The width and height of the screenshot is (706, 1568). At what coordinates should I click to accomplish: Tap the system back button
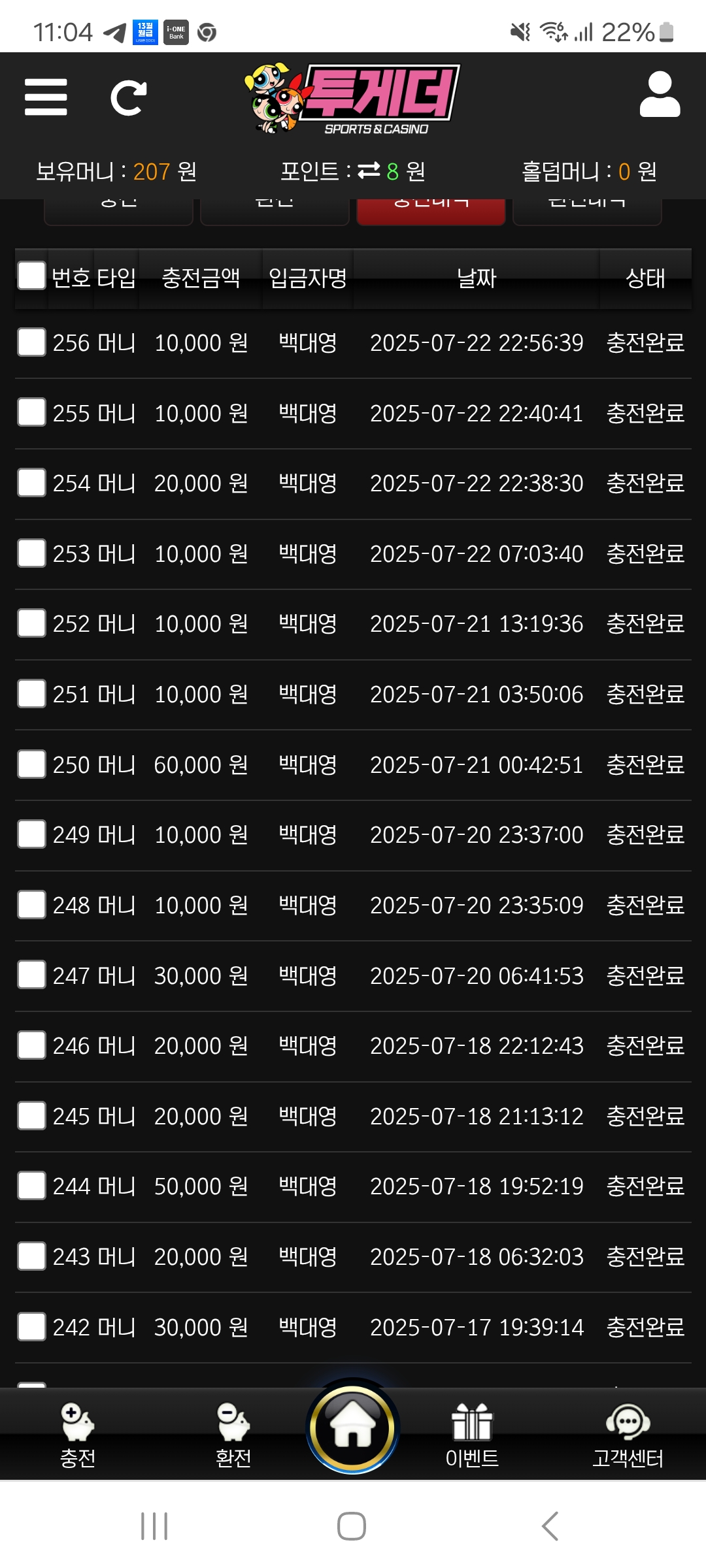550,1526
